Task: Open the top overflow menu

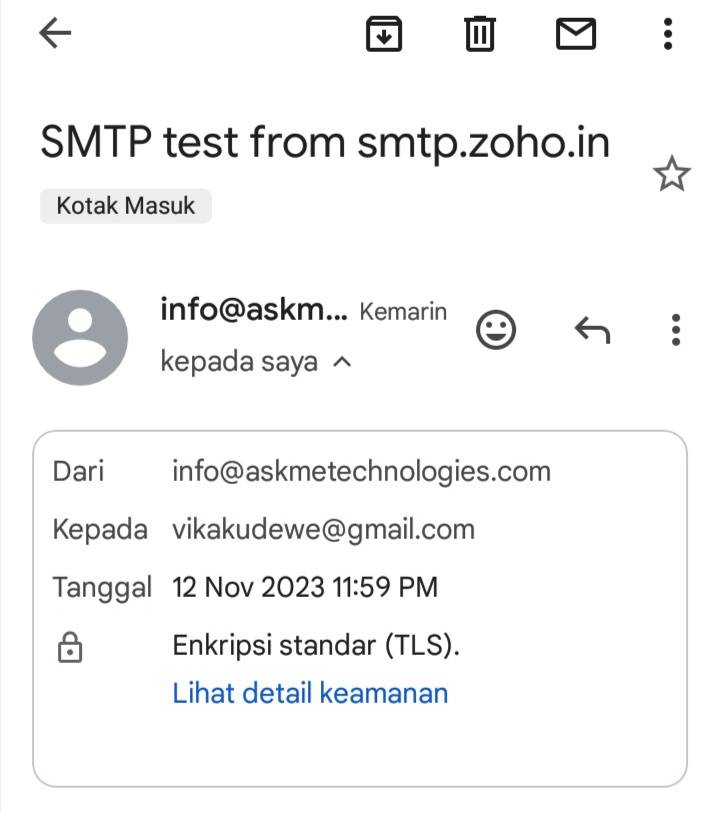Action: [x=668, y=35]
